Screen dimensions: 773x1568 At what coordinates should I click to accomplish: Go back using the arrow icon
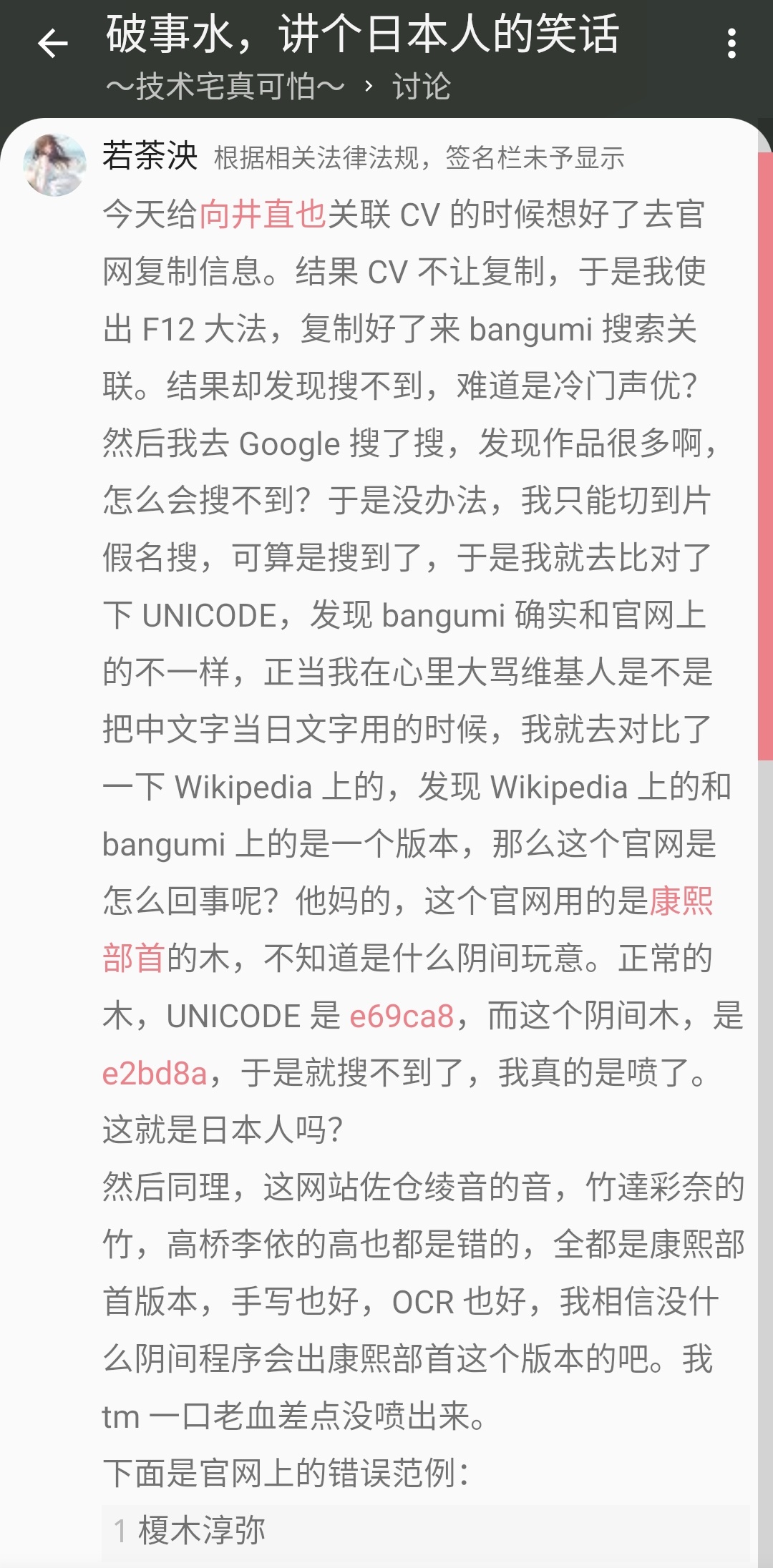53,44
